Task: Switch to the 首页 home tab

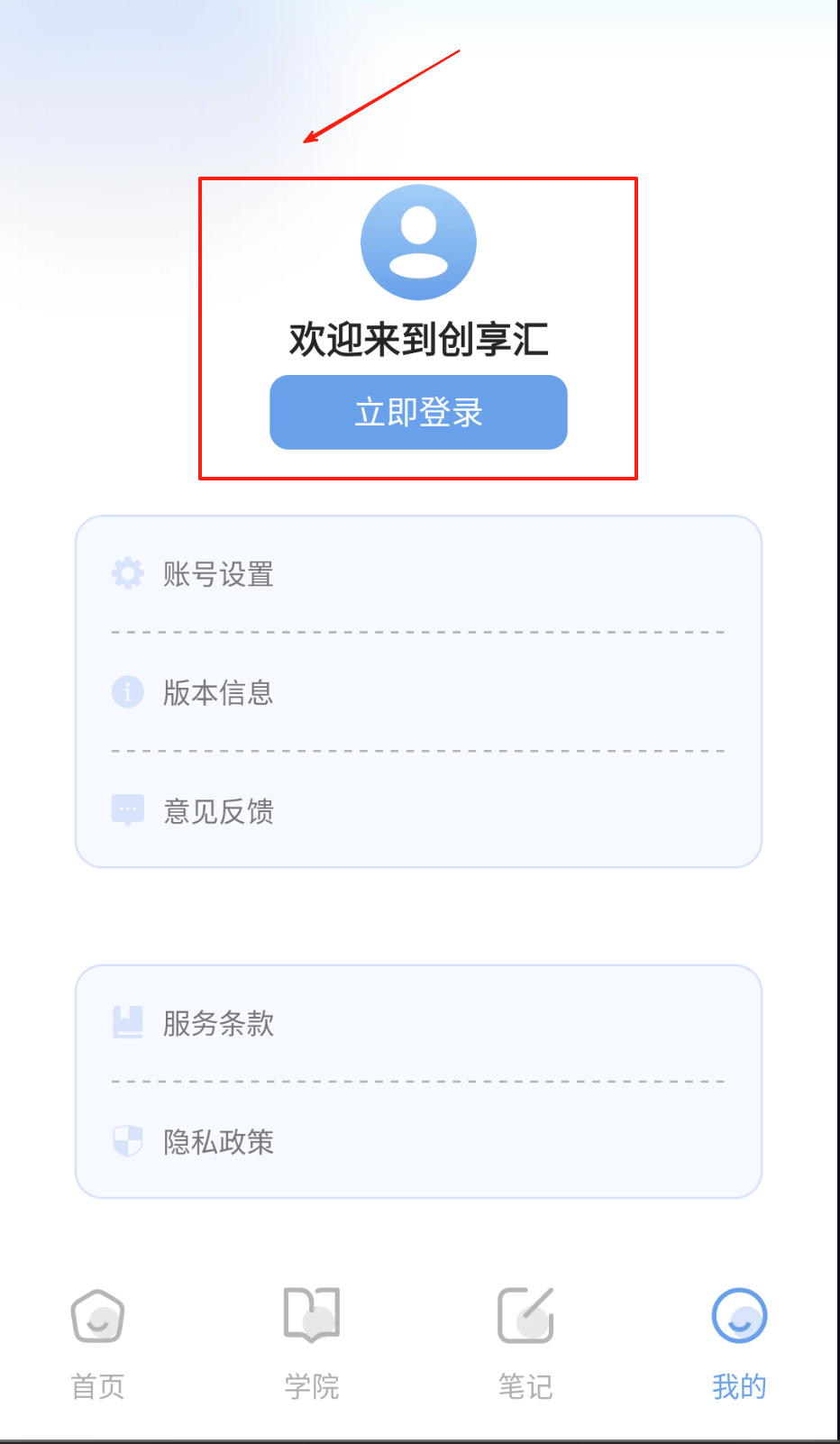Action: [x=97, y=1343]
